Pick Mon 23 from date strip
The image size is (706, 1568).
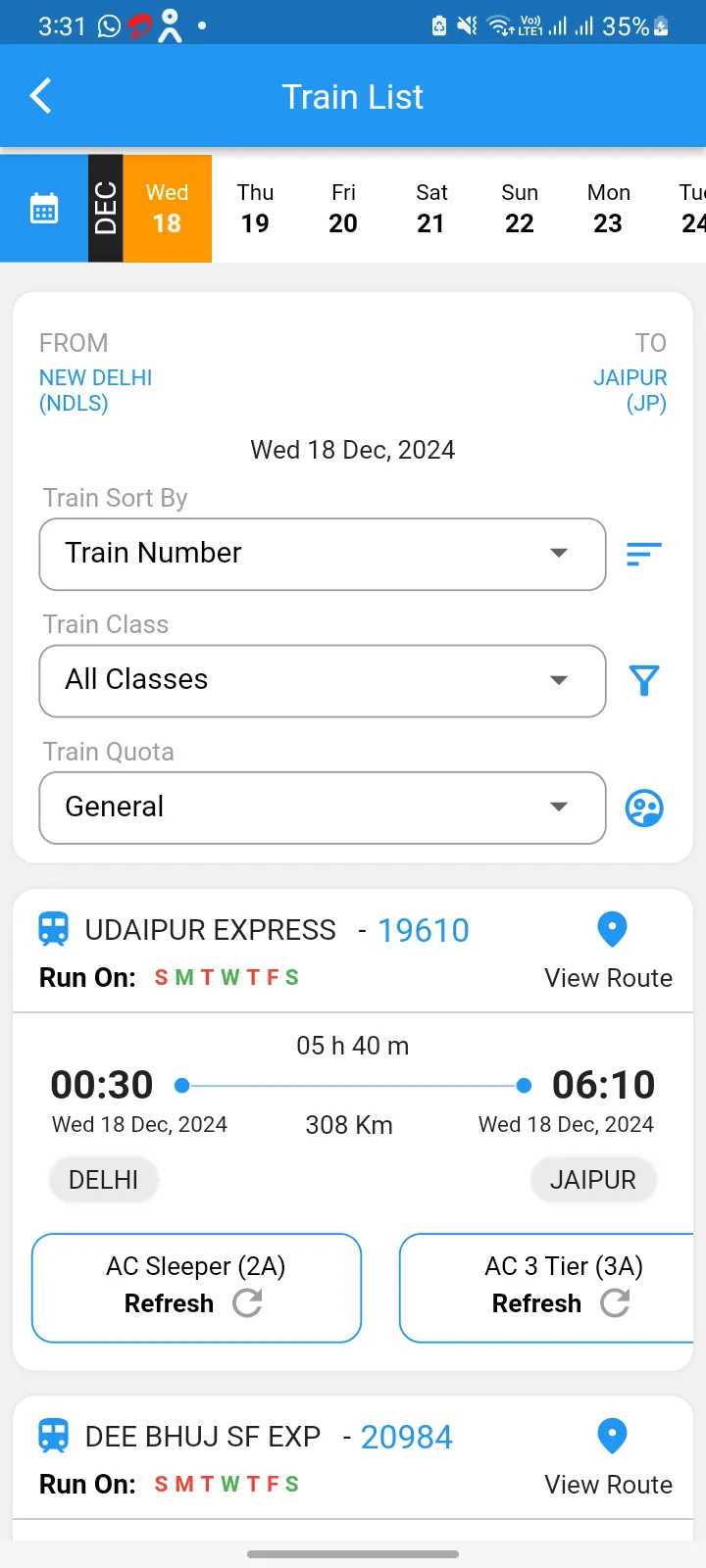pyautogui.click(x=608, y=209)
